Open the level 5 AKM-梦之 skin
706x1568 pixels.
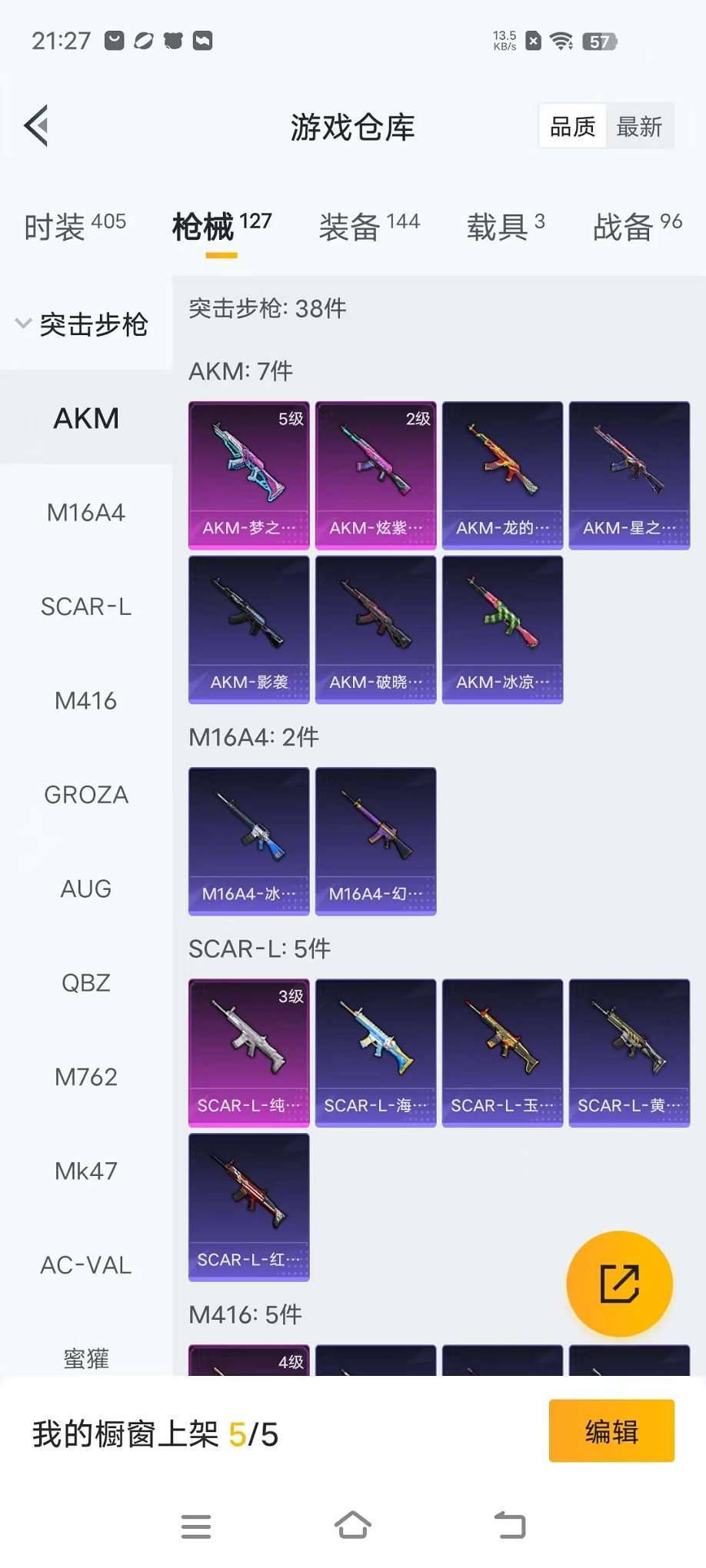[x=248, y=474]
